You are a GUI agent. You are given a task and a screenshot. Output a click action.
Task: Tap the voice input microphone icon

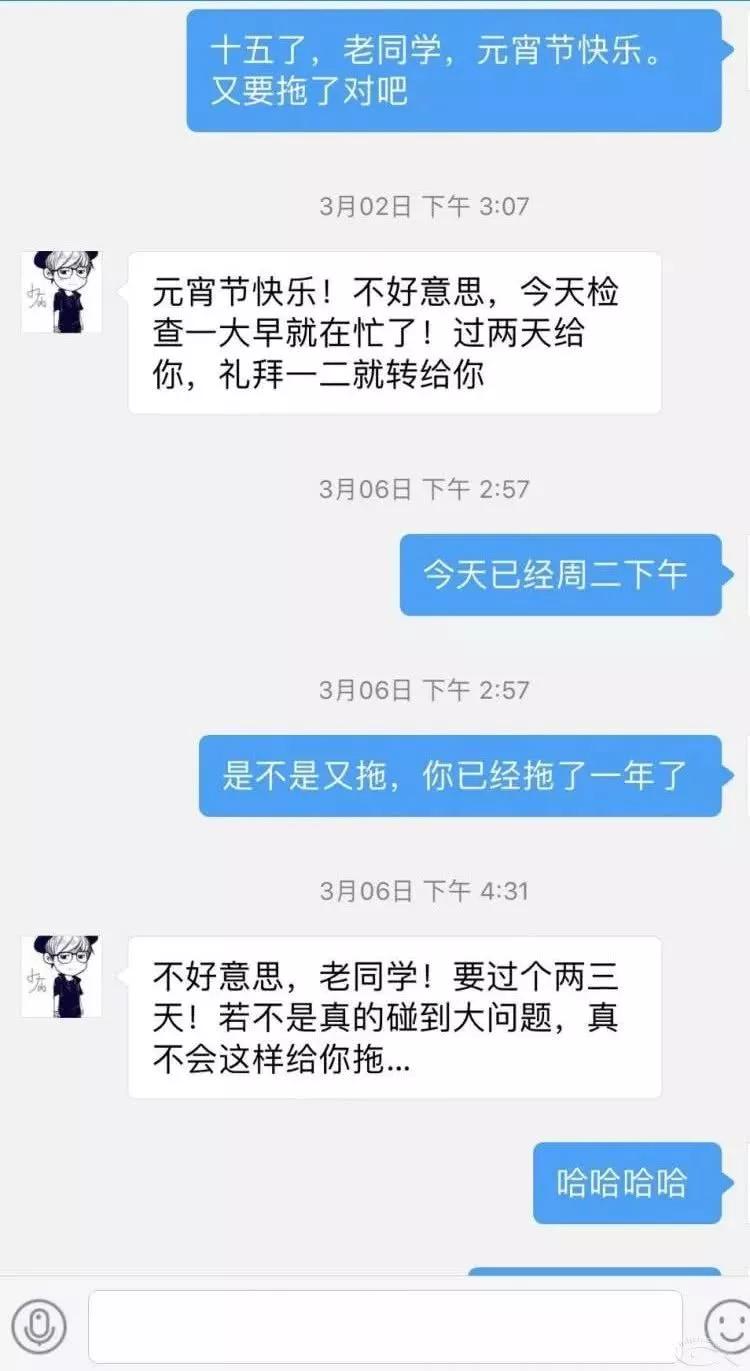click(38, 1326)
